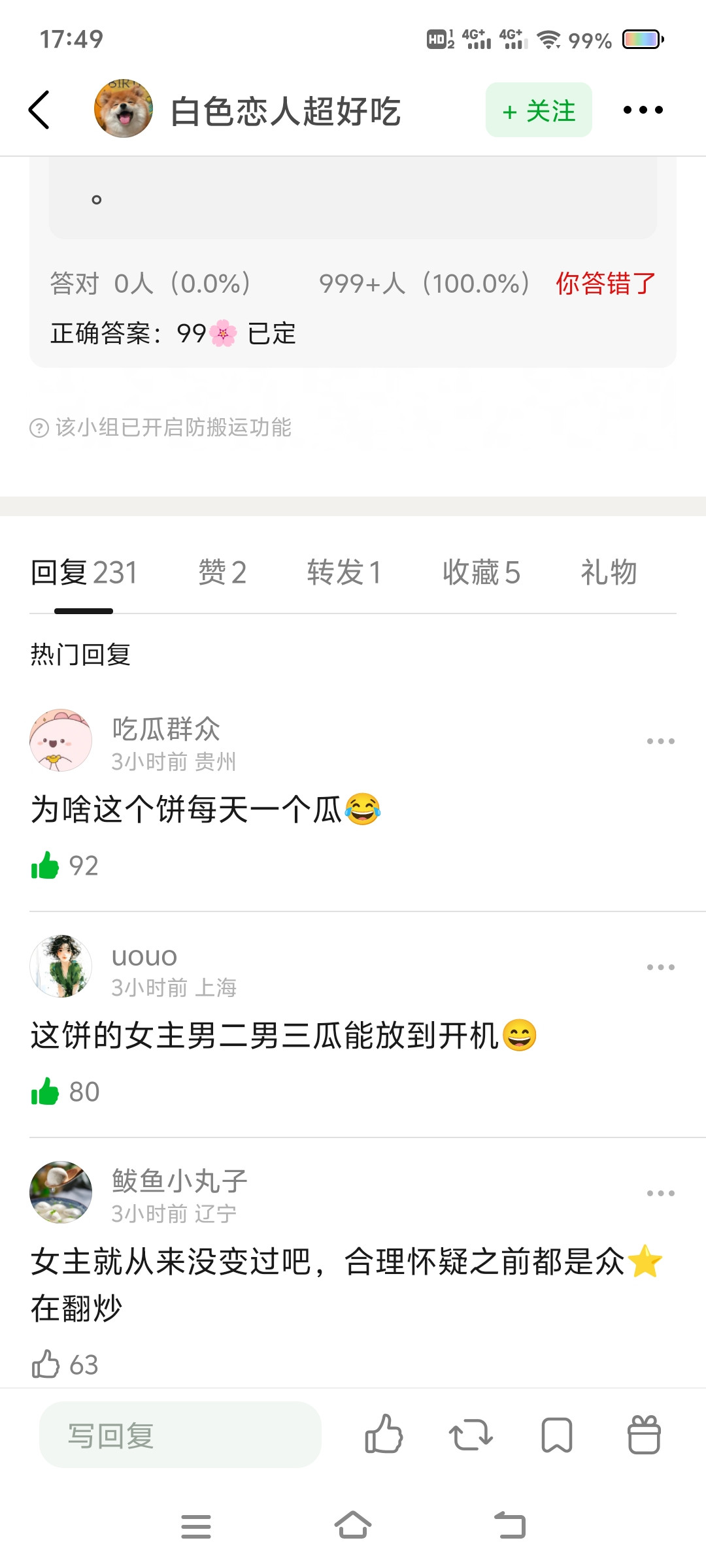View the 回复 231 tab

coord(84,572)
